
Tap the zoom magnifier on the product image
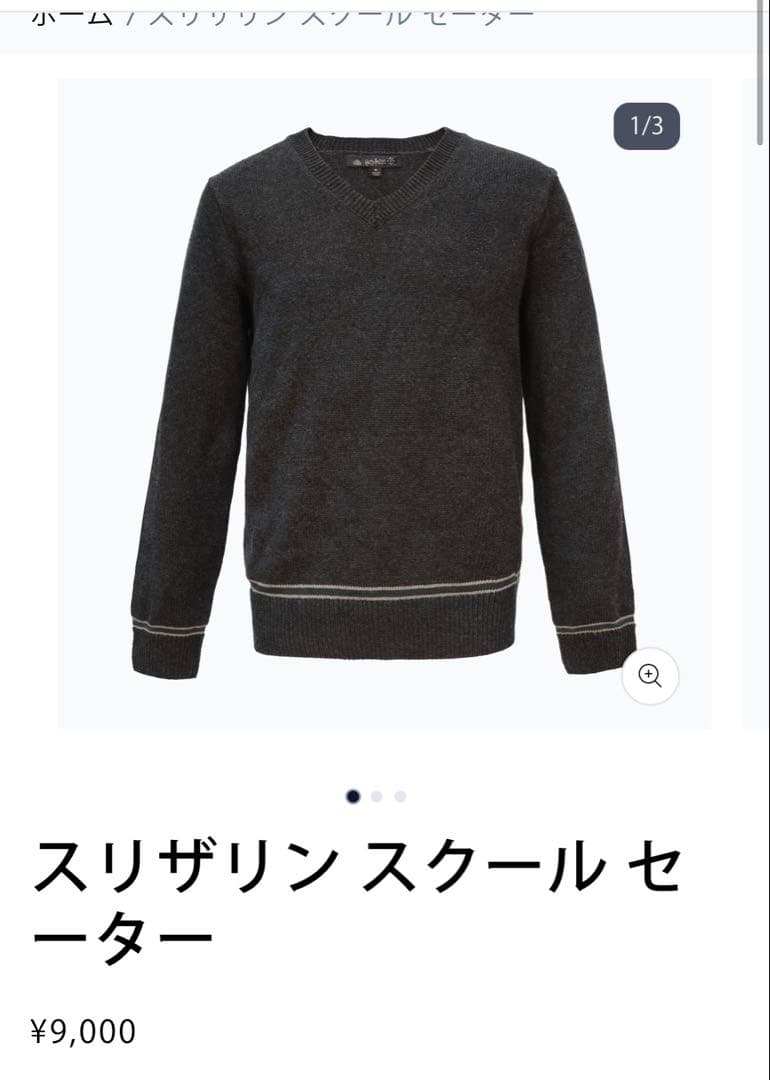650,676
